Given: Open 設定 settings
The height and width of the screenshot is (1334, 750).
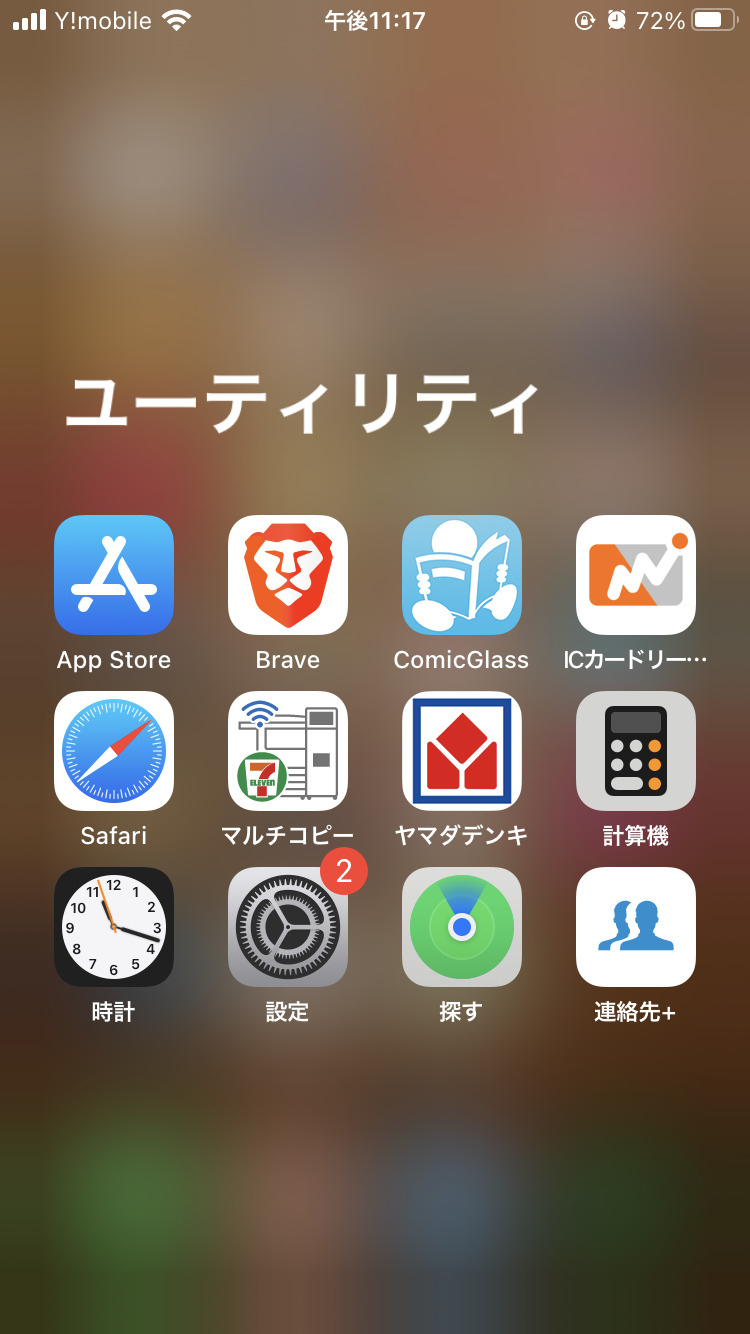Looking at the screenshot, I should 288,927.
